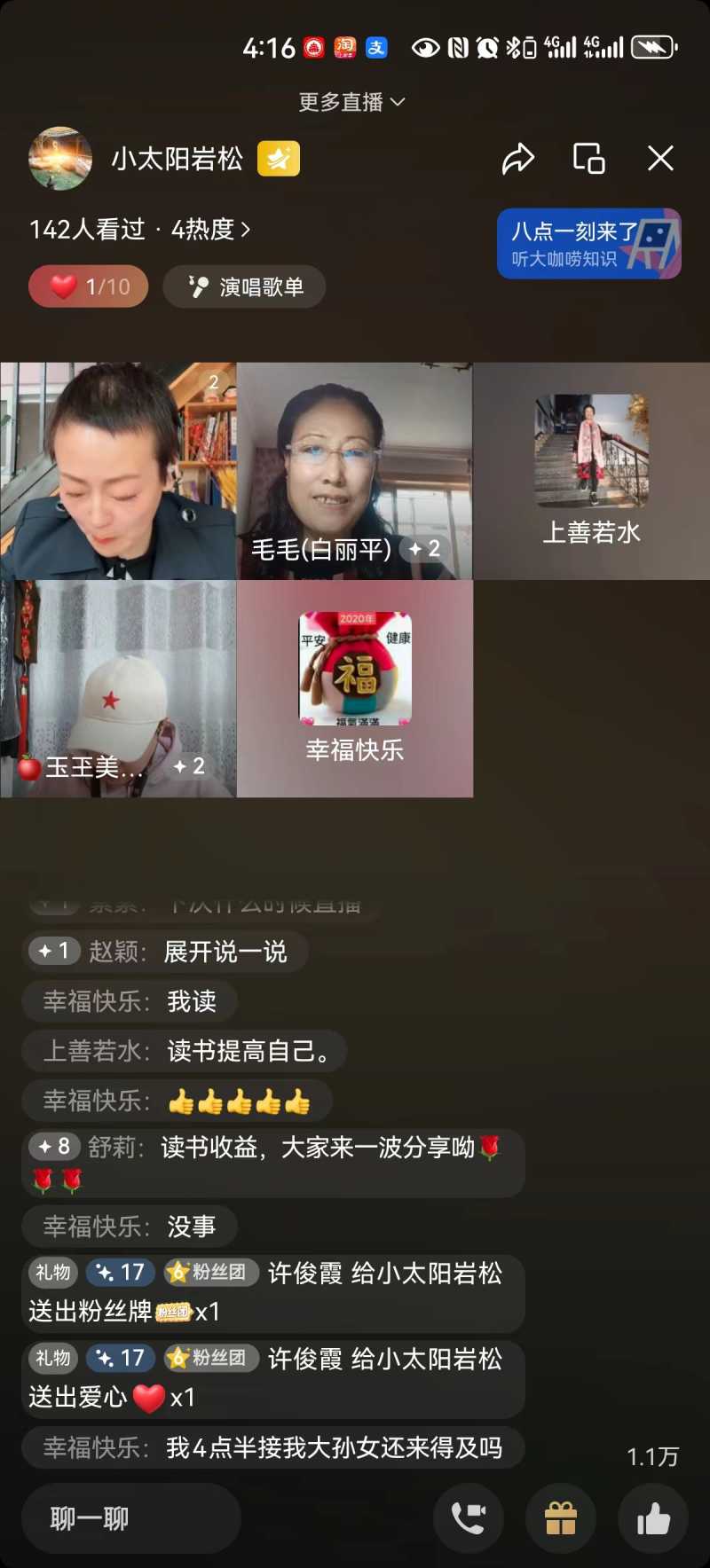The image size is (710, 1568).
Task: Switch to floating window mode
Action: coord(588,159)
